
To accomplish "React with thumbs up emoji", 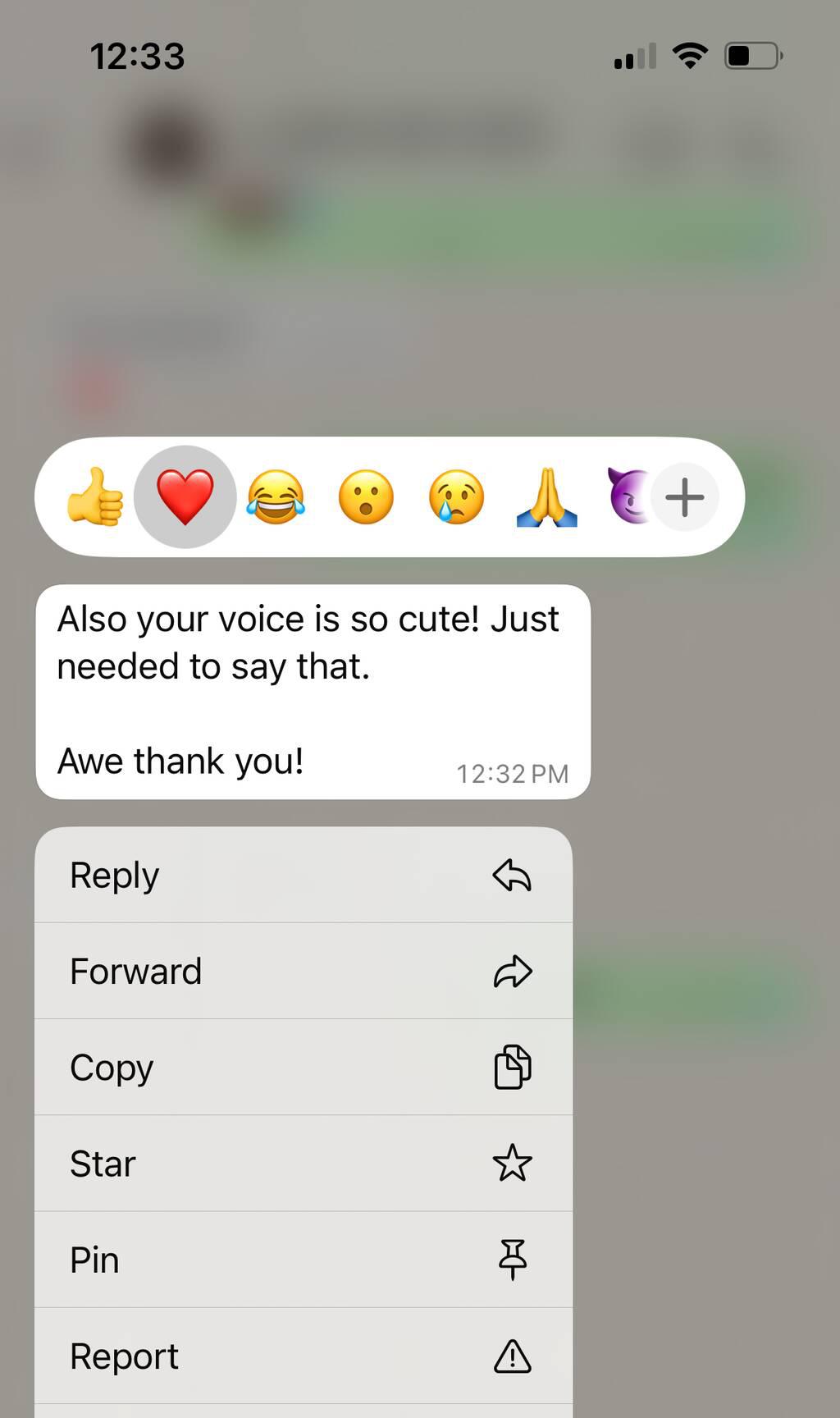I will 95,496.
